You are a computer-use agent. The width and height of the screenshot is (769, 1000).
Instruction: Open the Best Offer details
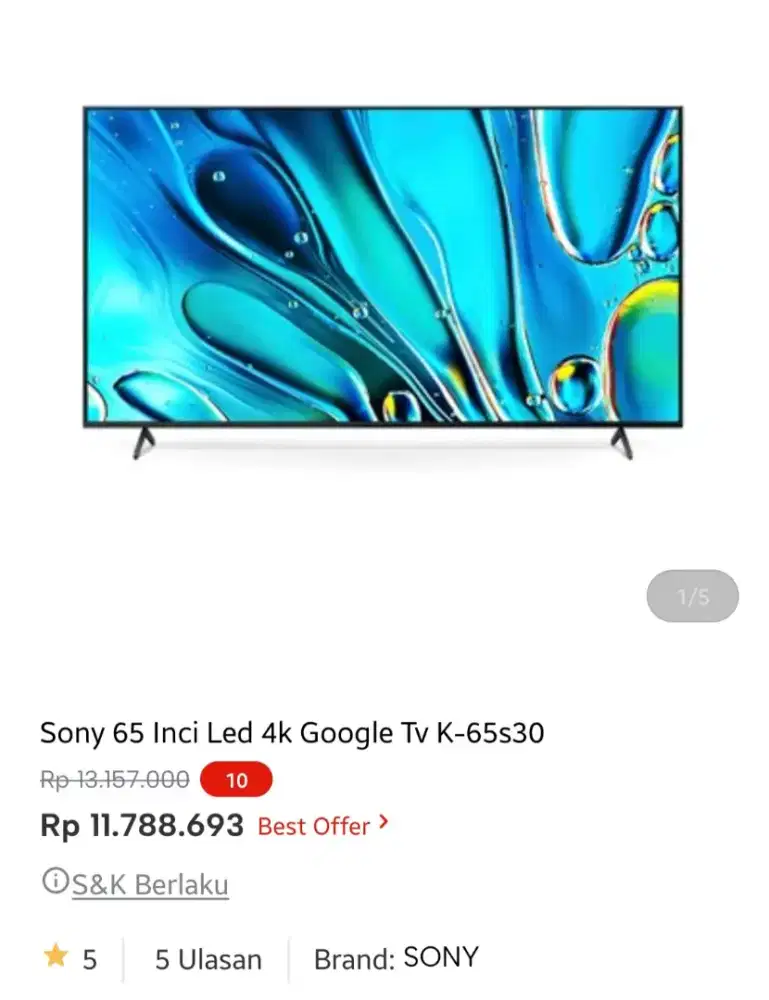click(x=322, y=826)
